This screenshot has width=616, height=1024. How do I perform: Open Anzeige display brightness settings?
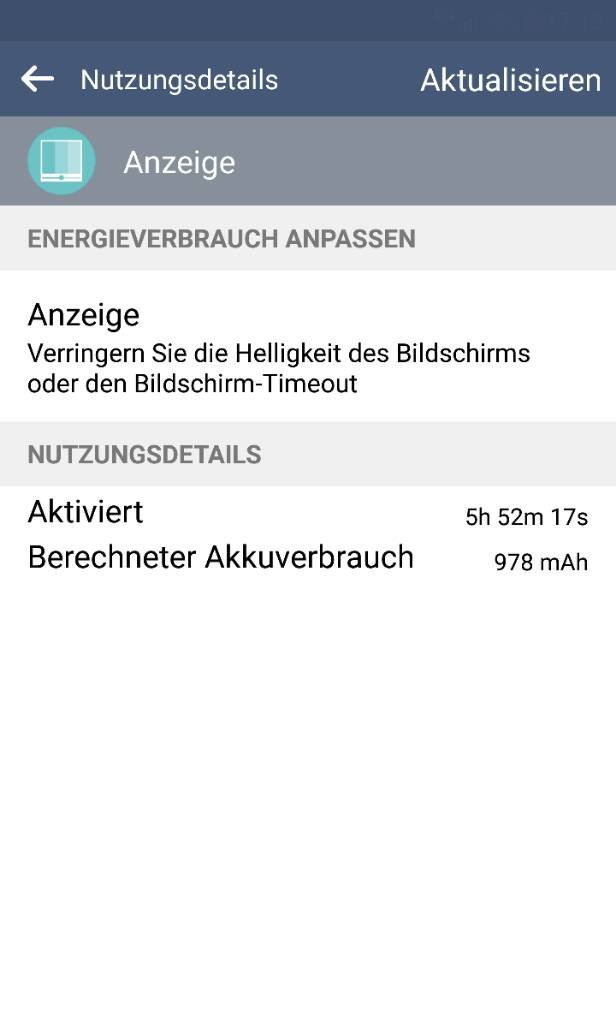(308, 347)
